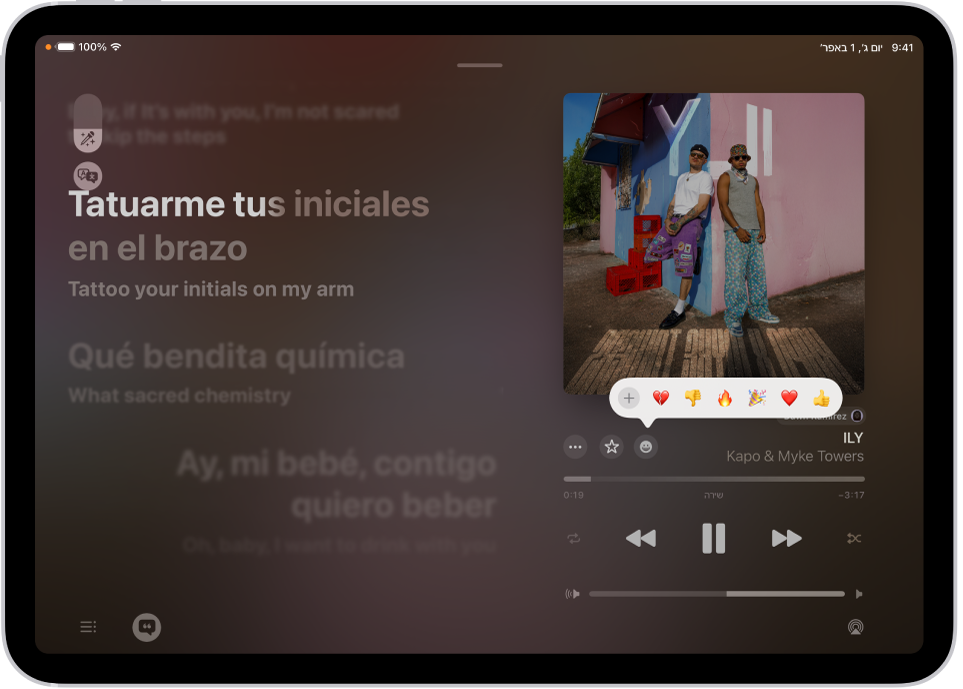Tap the emoji reaction smiley button
Viewport: 963px width, 689px height.
tap(646, 447)
